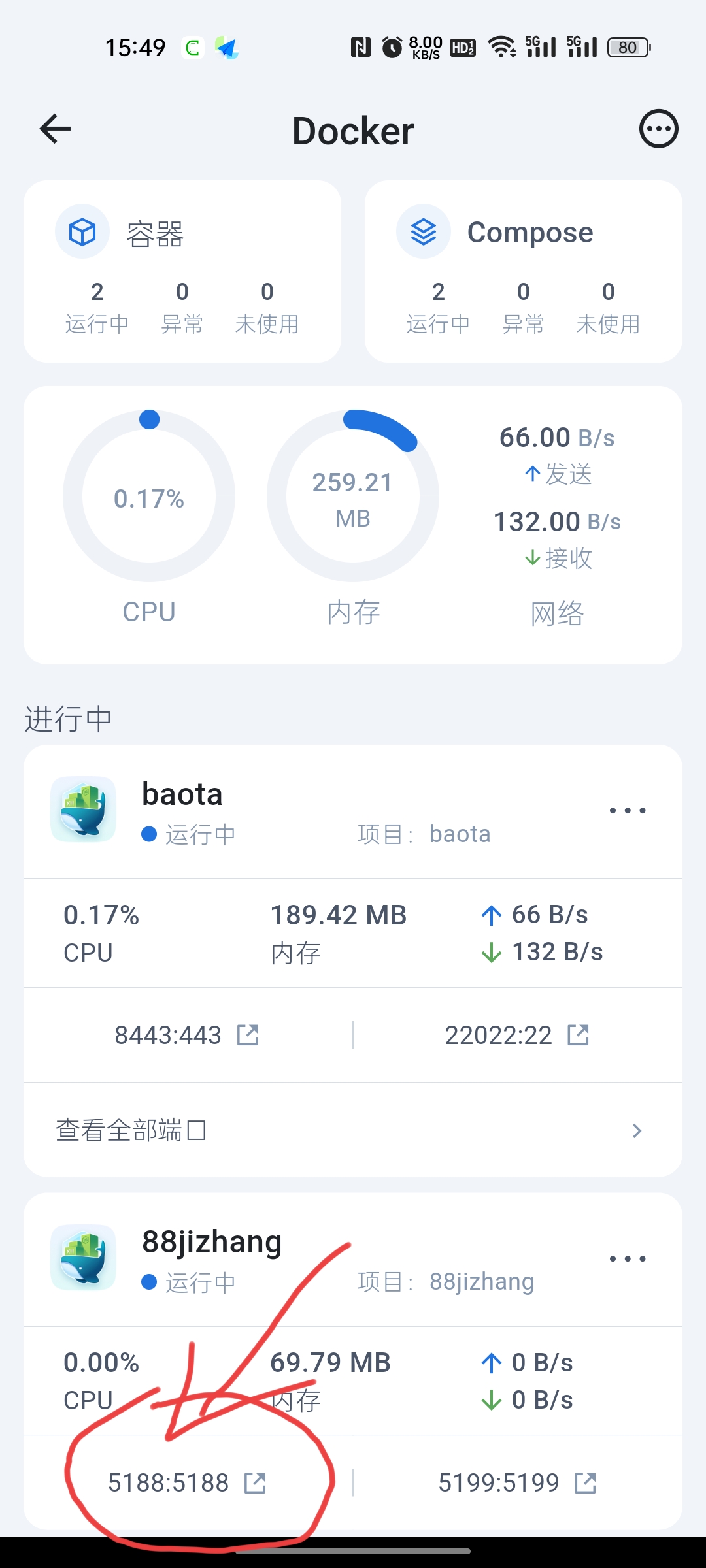The image size is (706, 1568).
Task: Open the baota container three-dot menu
Action: tap(626, 809)
